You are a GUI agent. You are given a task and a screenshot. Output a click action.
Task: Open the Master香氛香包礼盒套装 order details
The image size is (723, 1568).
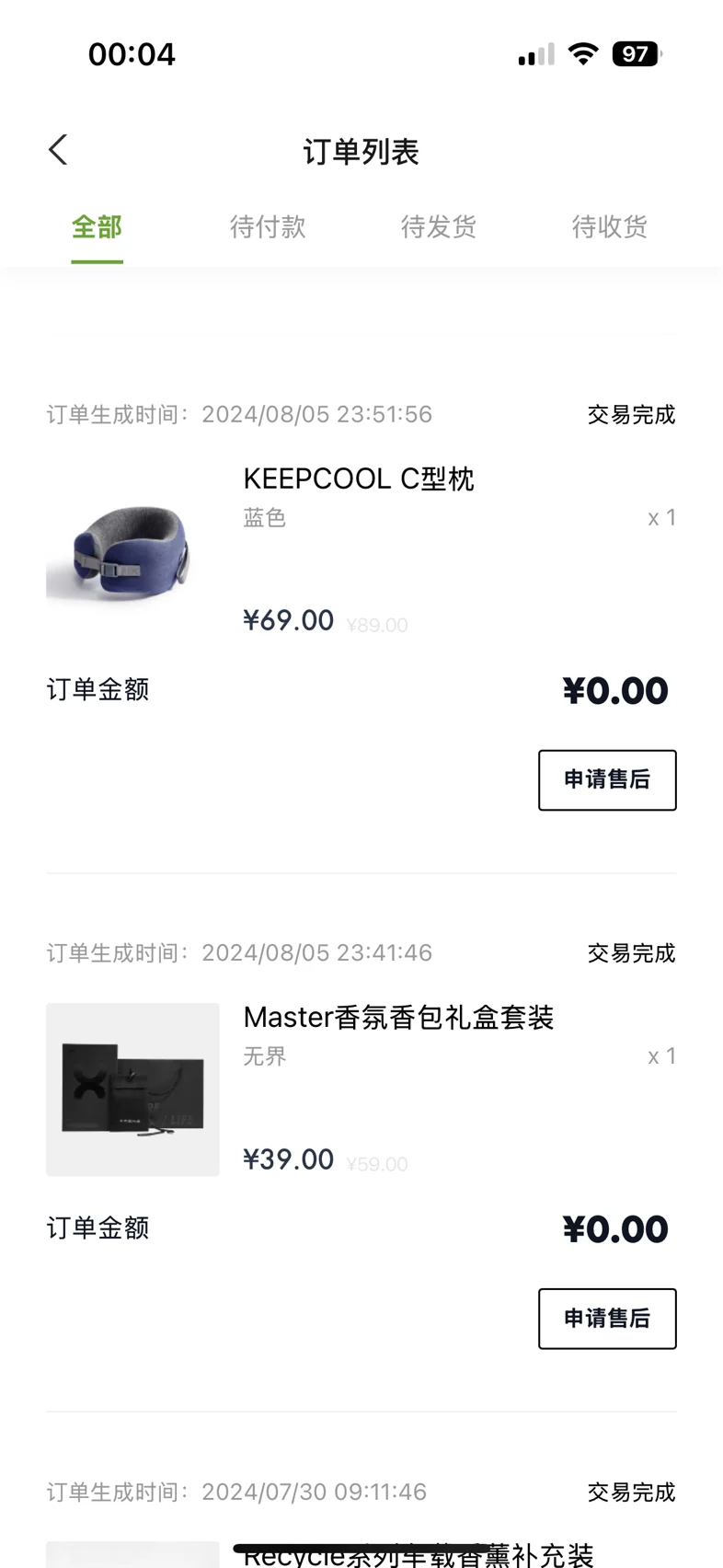pos(361,1090)
